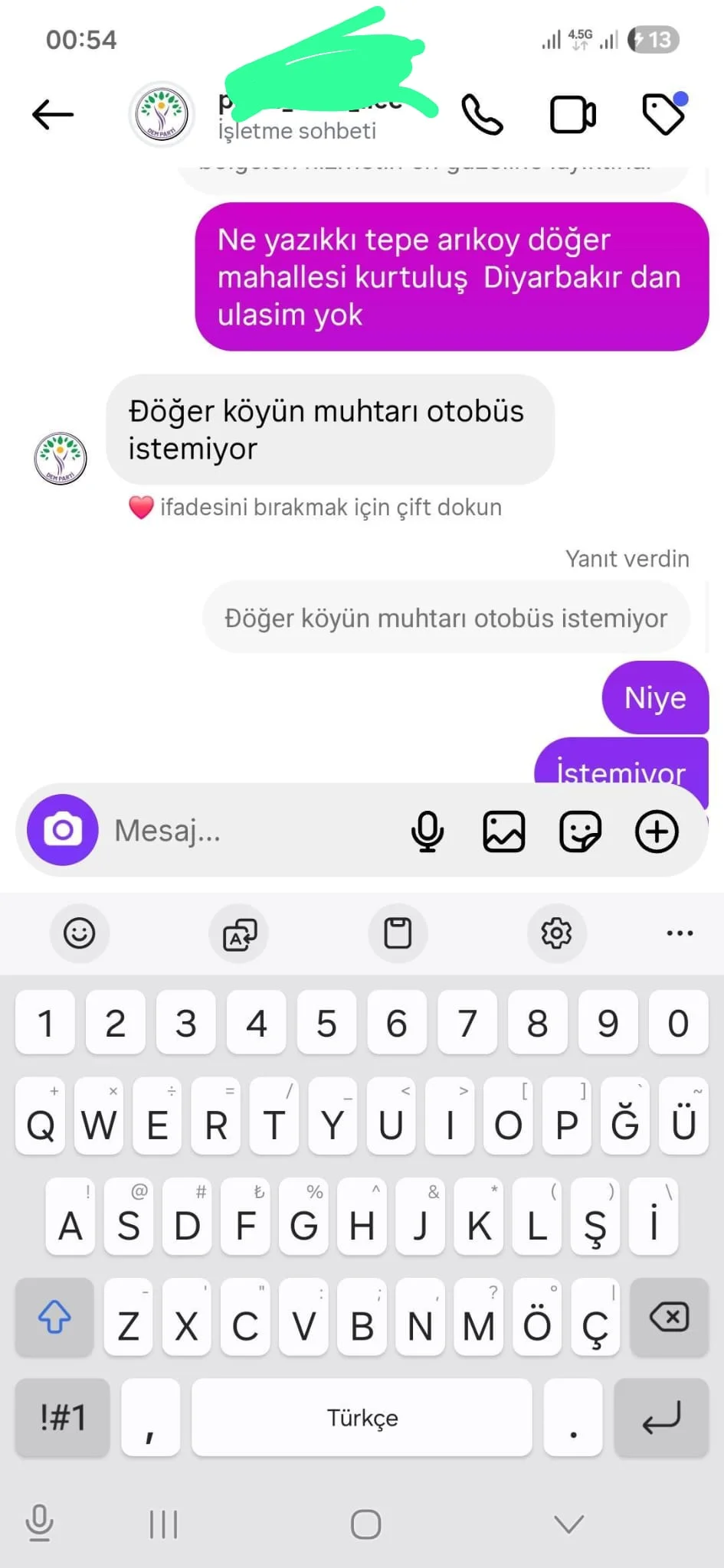Open the replied message quote preview

[446, 618]
